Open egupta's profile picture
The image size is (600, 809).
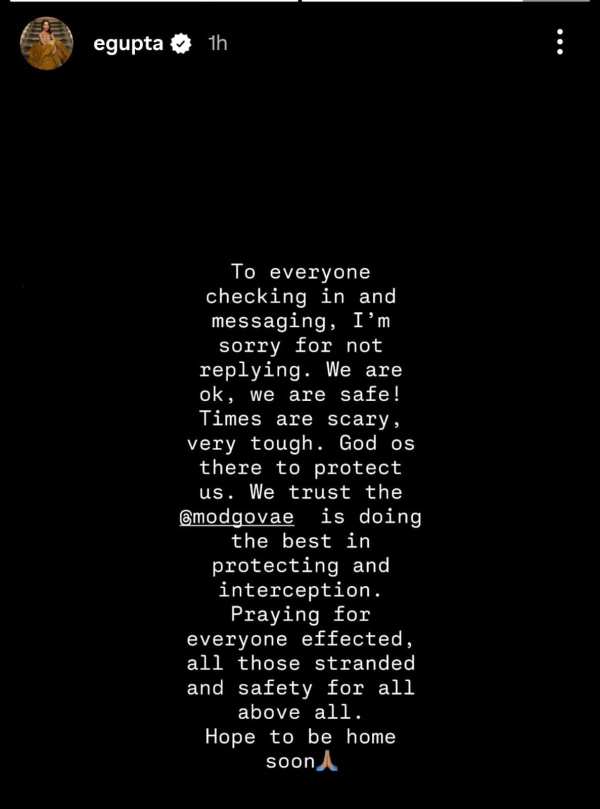click(x=45, y=44)
